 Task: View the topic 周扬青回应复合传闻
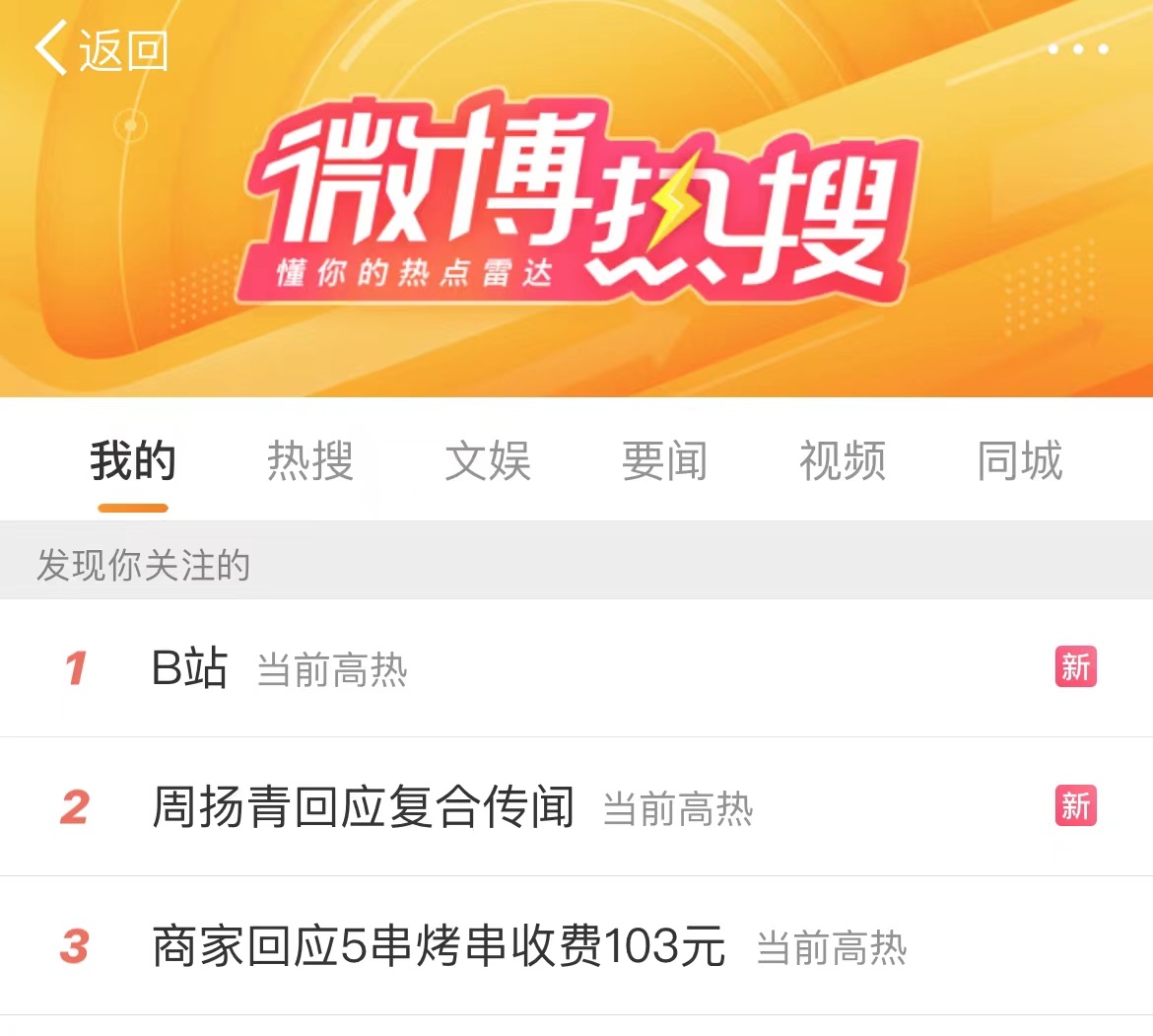click(363, 807)
